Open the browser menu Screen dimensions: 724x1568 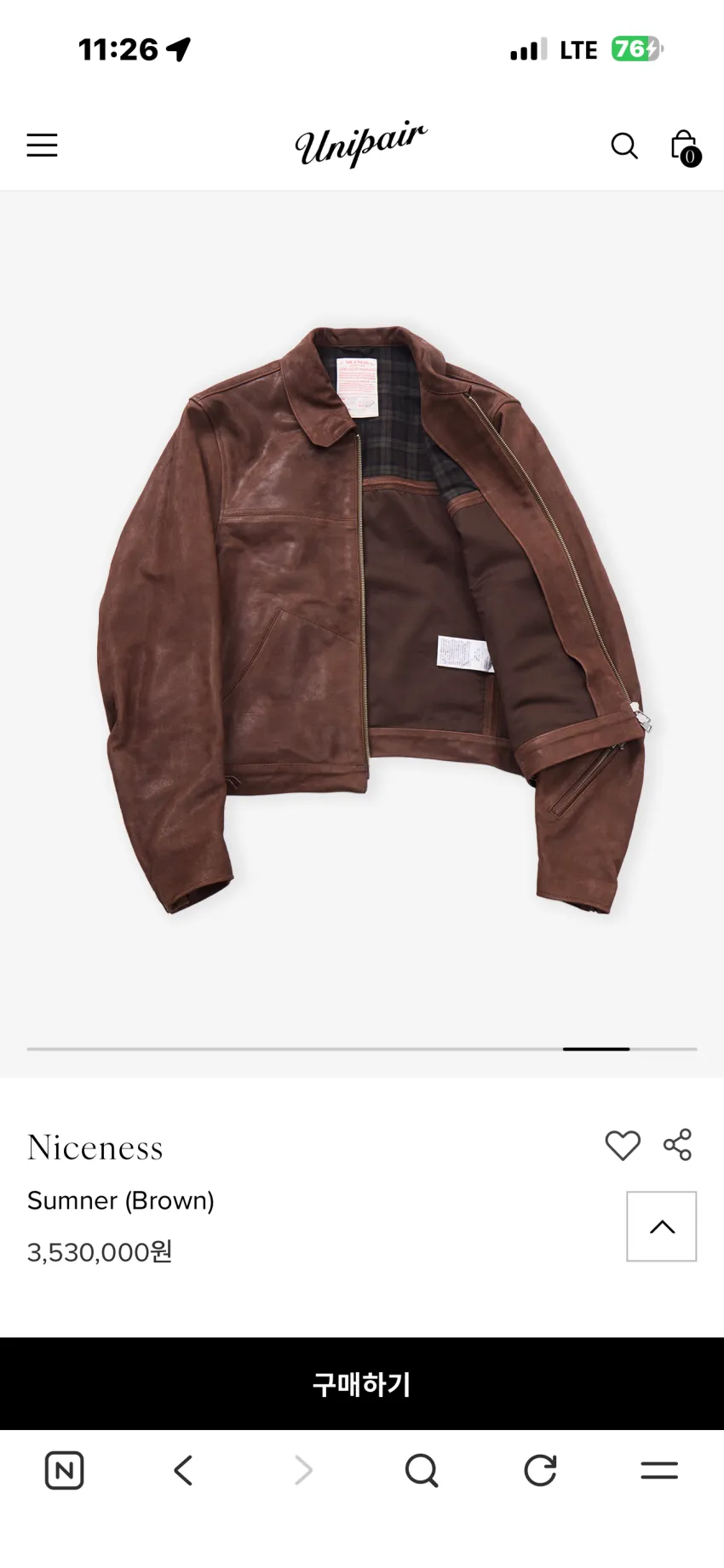(x=659, y=1470)
